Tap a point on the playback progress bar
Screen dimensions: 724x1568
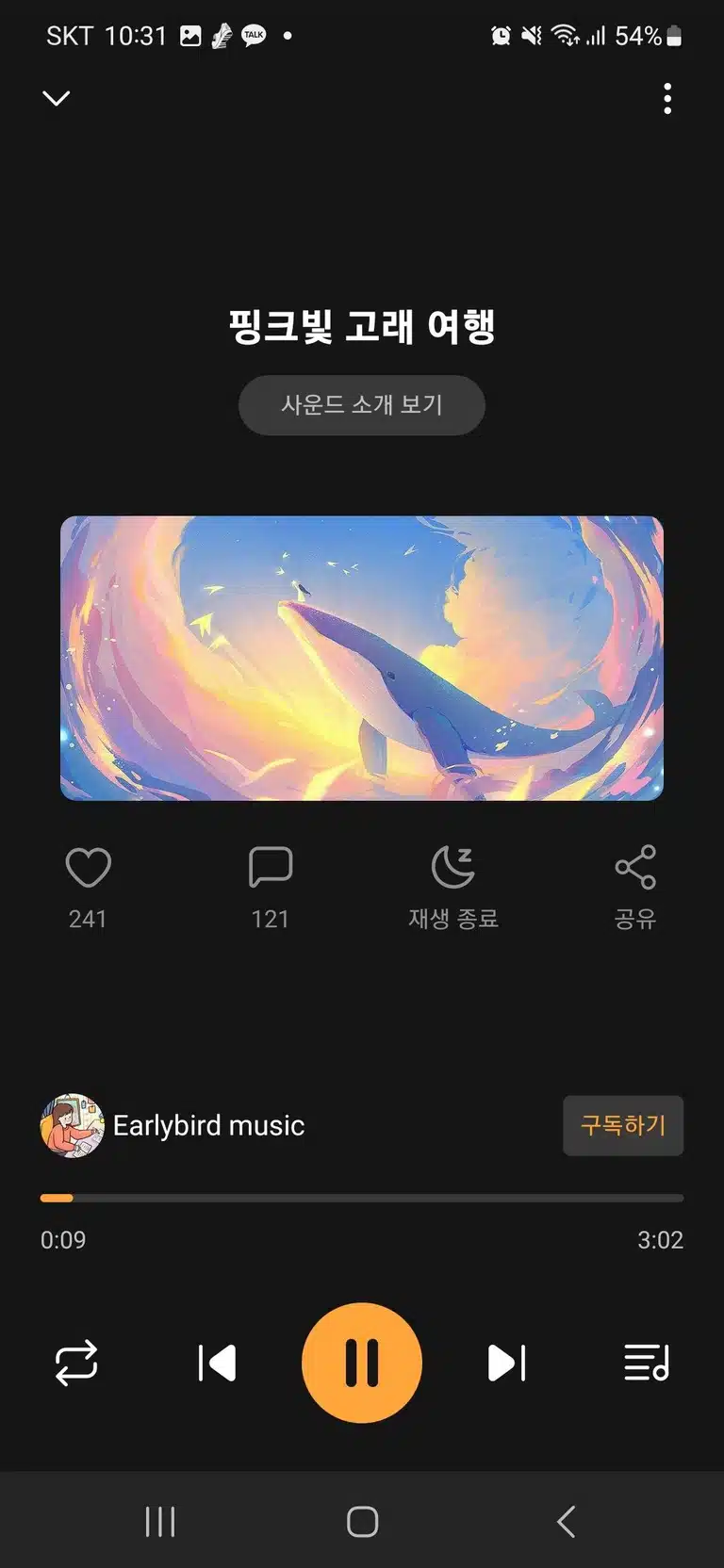coord(362,1198)
